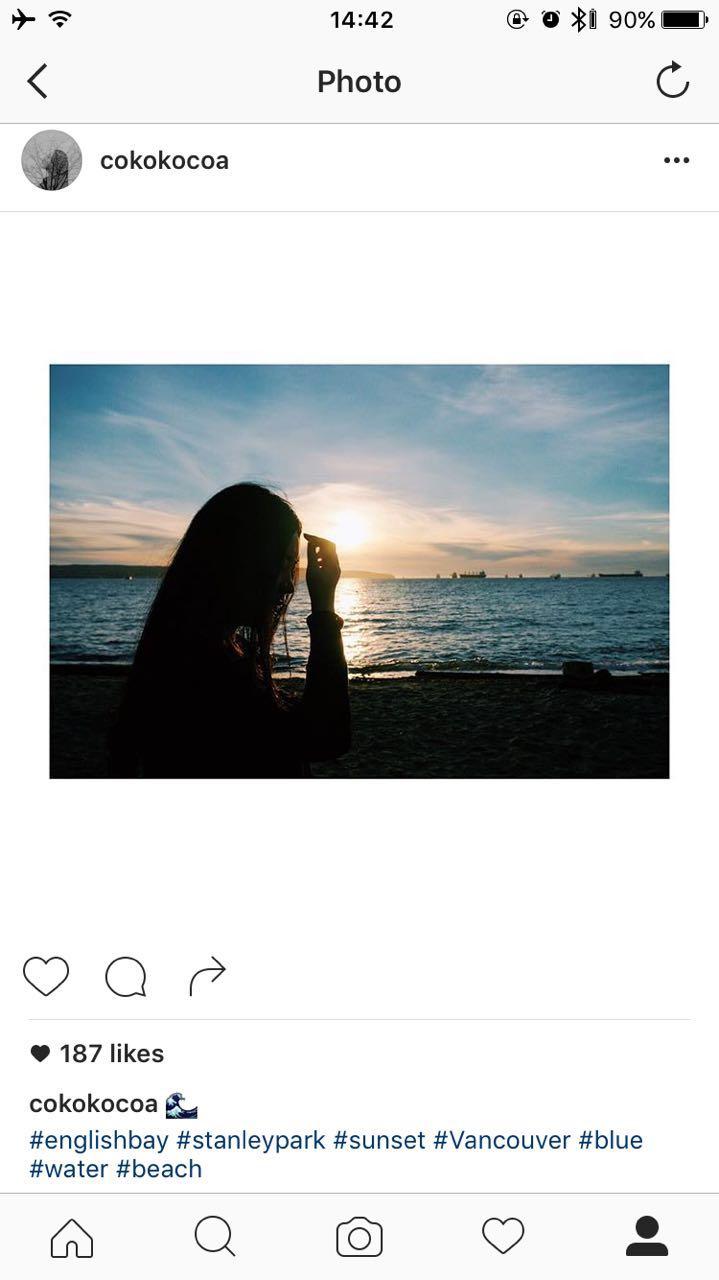This screenshot has width=719, height=1280.
Task: Like this sunset post
Action: 46,976
